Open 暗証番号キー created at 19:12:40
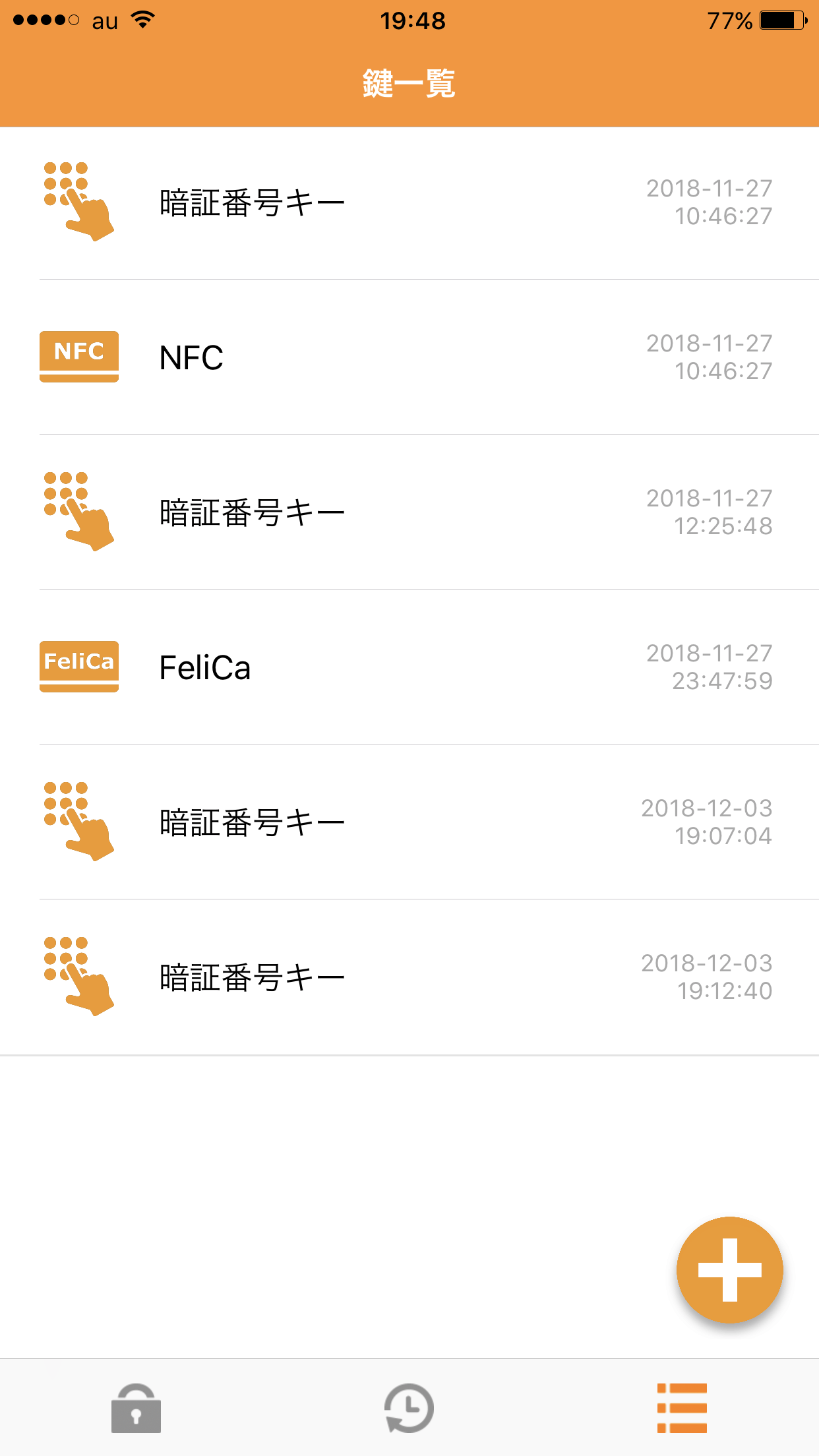 (409, 977)
